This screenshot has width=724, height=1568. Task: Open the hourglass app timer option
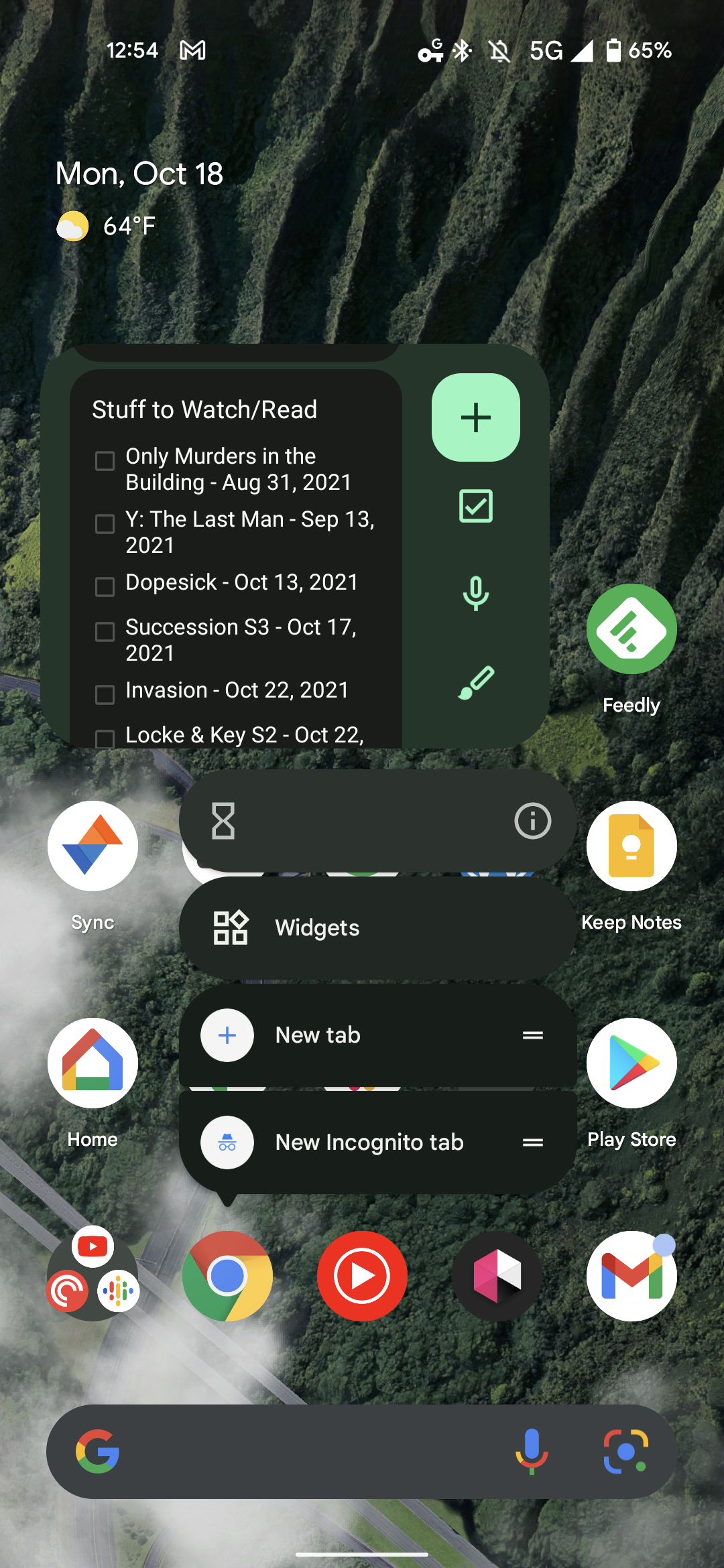point(223,821)
